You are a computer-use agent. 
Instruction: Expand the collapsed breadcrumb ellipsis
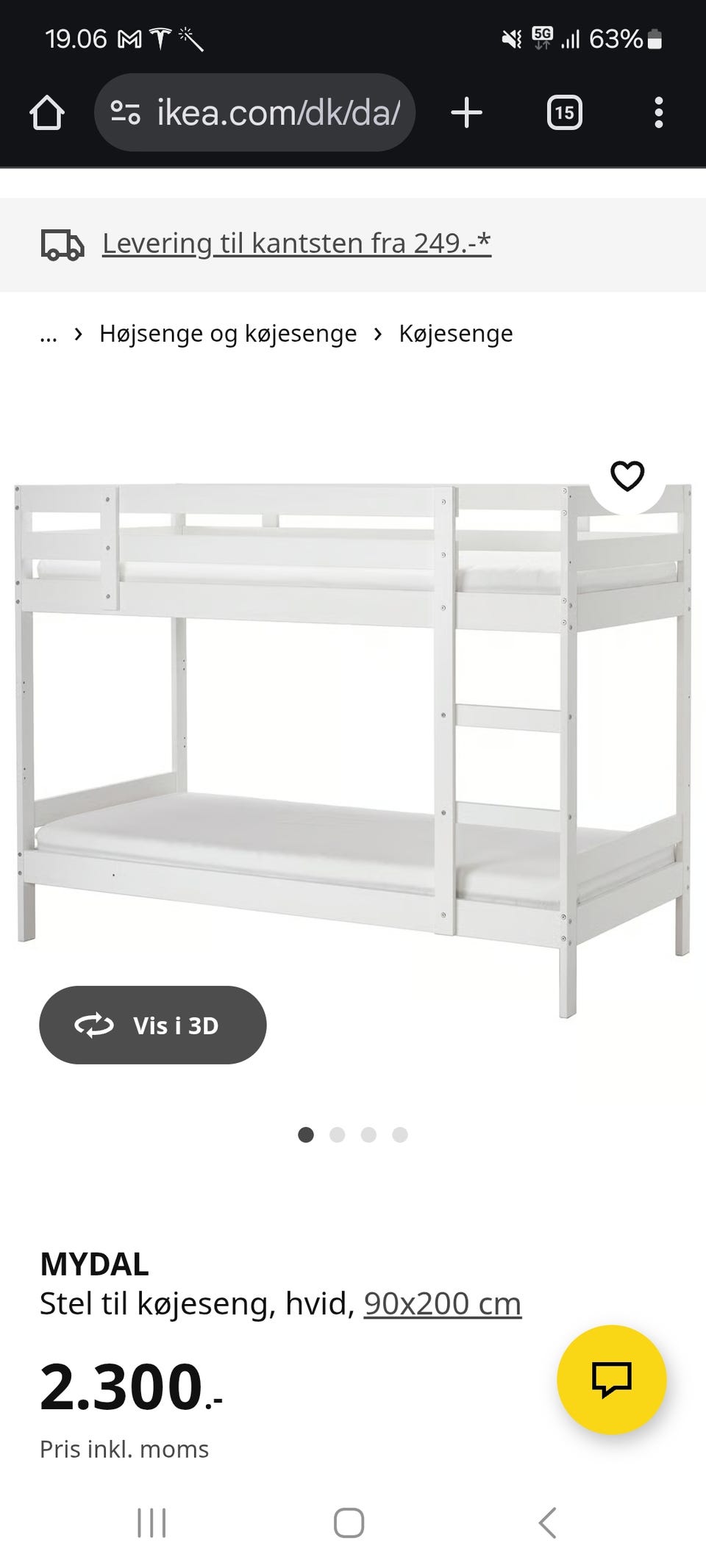(x=49, y=334)
